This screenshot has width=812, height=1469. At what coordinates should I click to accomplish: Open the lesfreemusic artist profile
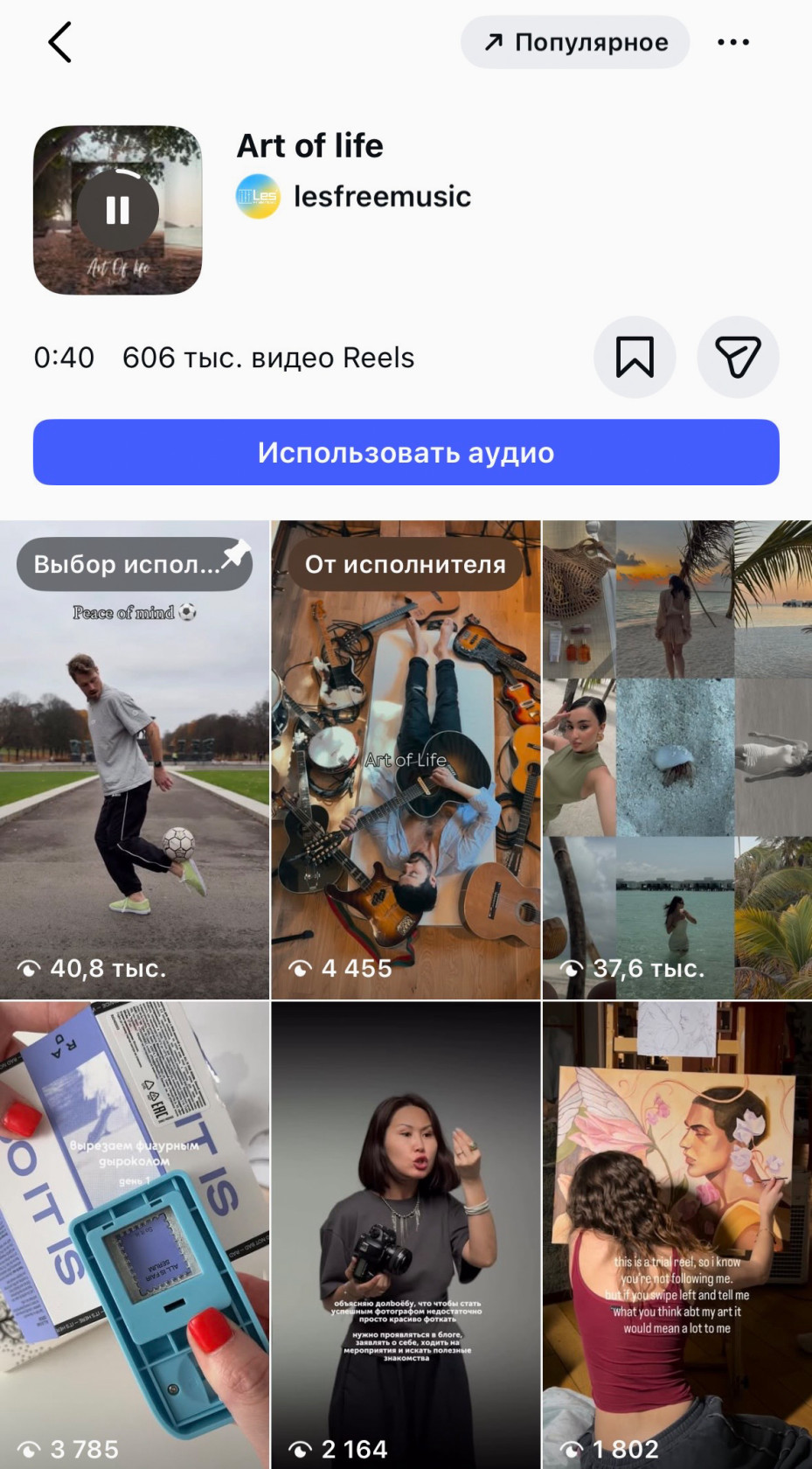(381, 197)
